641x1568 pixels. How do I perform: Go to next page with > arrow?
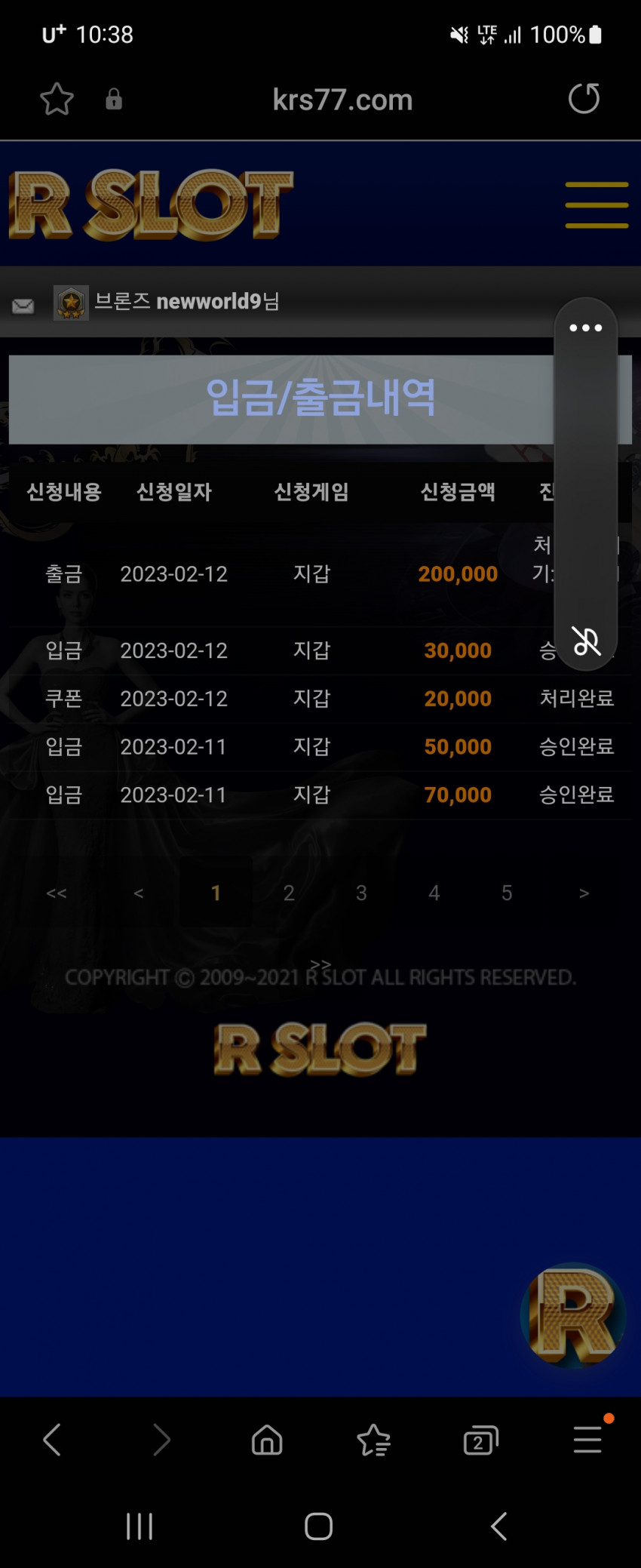point(584,893)
